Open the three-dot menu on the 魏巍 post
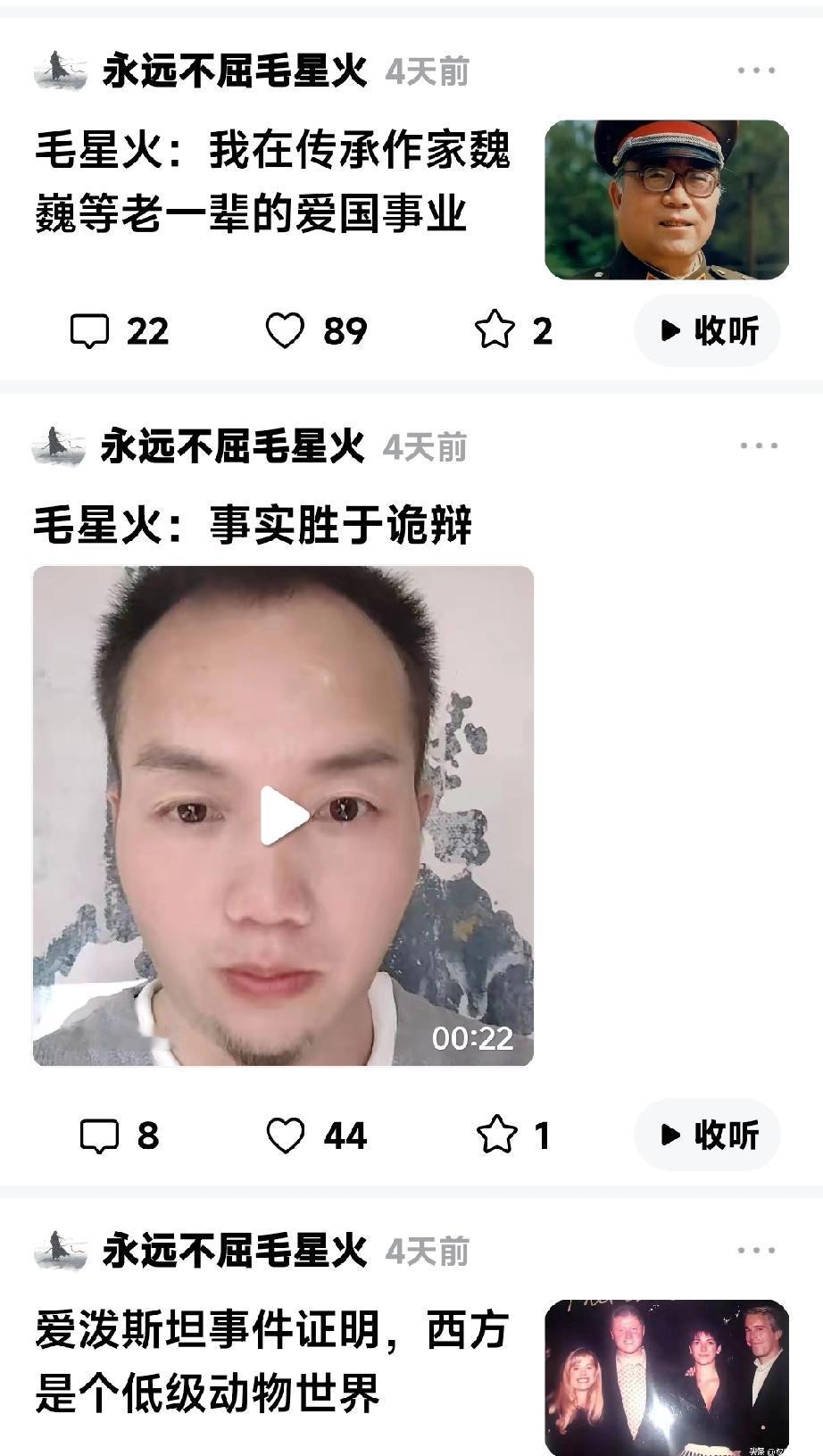This screenshot has height=1456, width=823. (x=754, y=70)
